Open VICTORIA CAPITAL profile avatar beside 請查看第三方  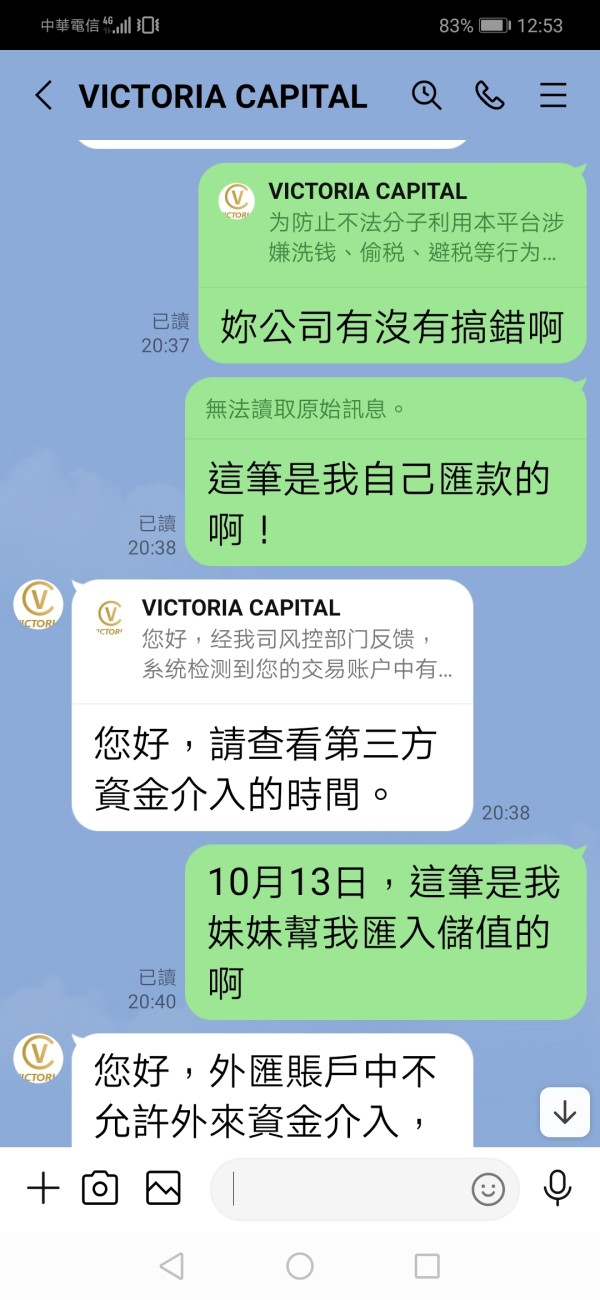[38, 605]
